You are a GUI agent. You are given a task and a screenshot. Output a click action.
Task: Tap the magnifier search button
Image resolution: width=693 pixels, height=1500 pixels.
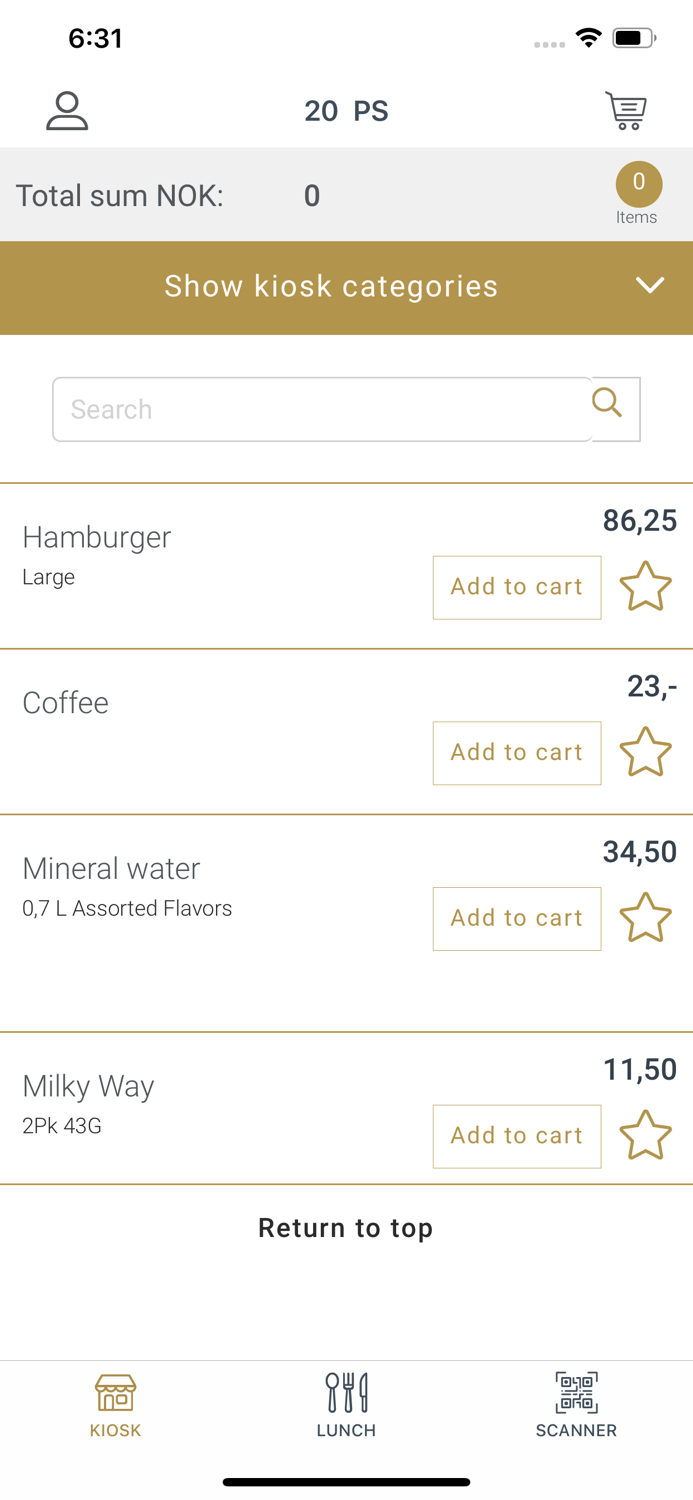point(608,404)
